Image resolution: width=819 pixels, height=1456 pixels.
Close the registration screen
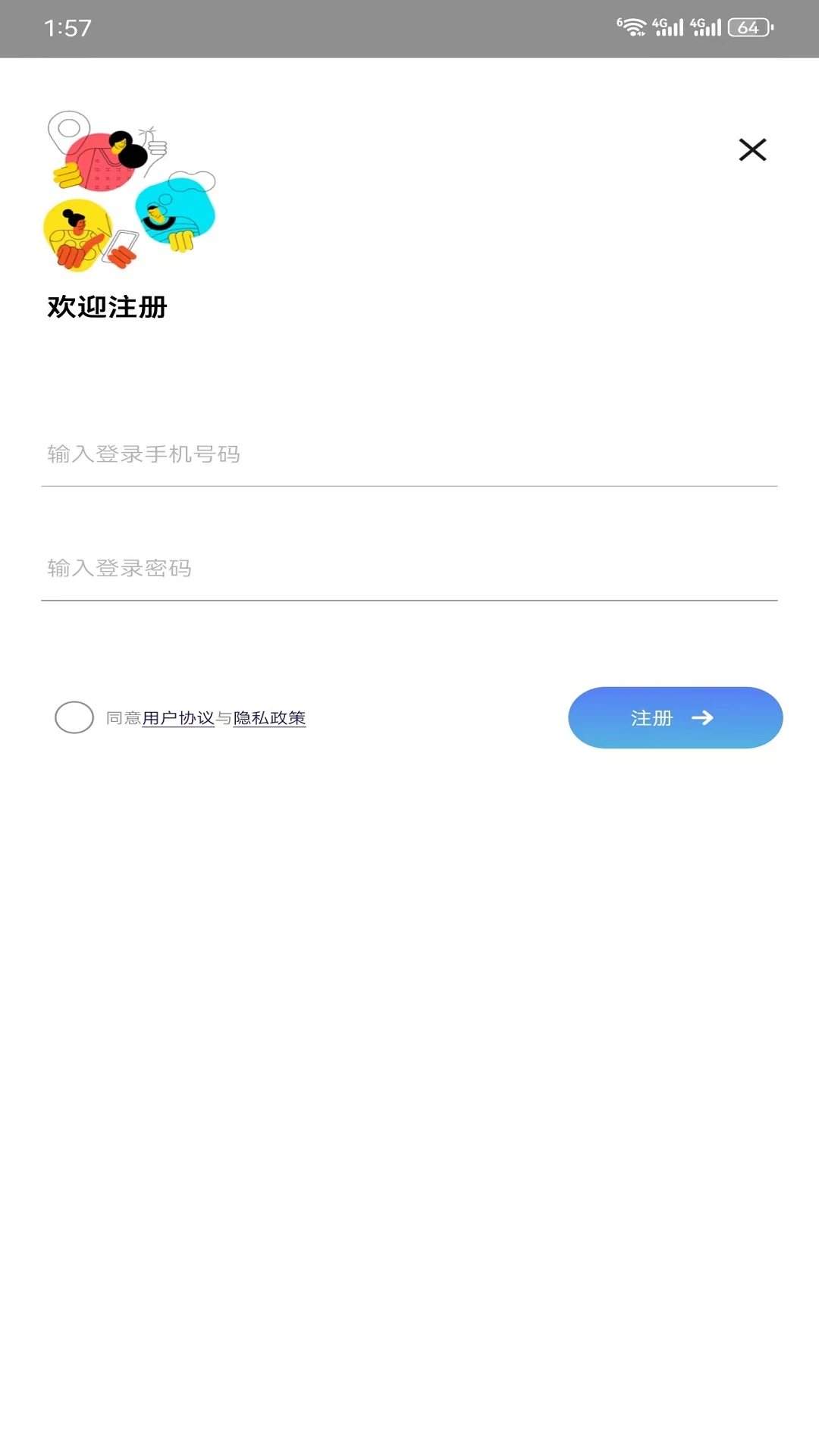(752, 149)
